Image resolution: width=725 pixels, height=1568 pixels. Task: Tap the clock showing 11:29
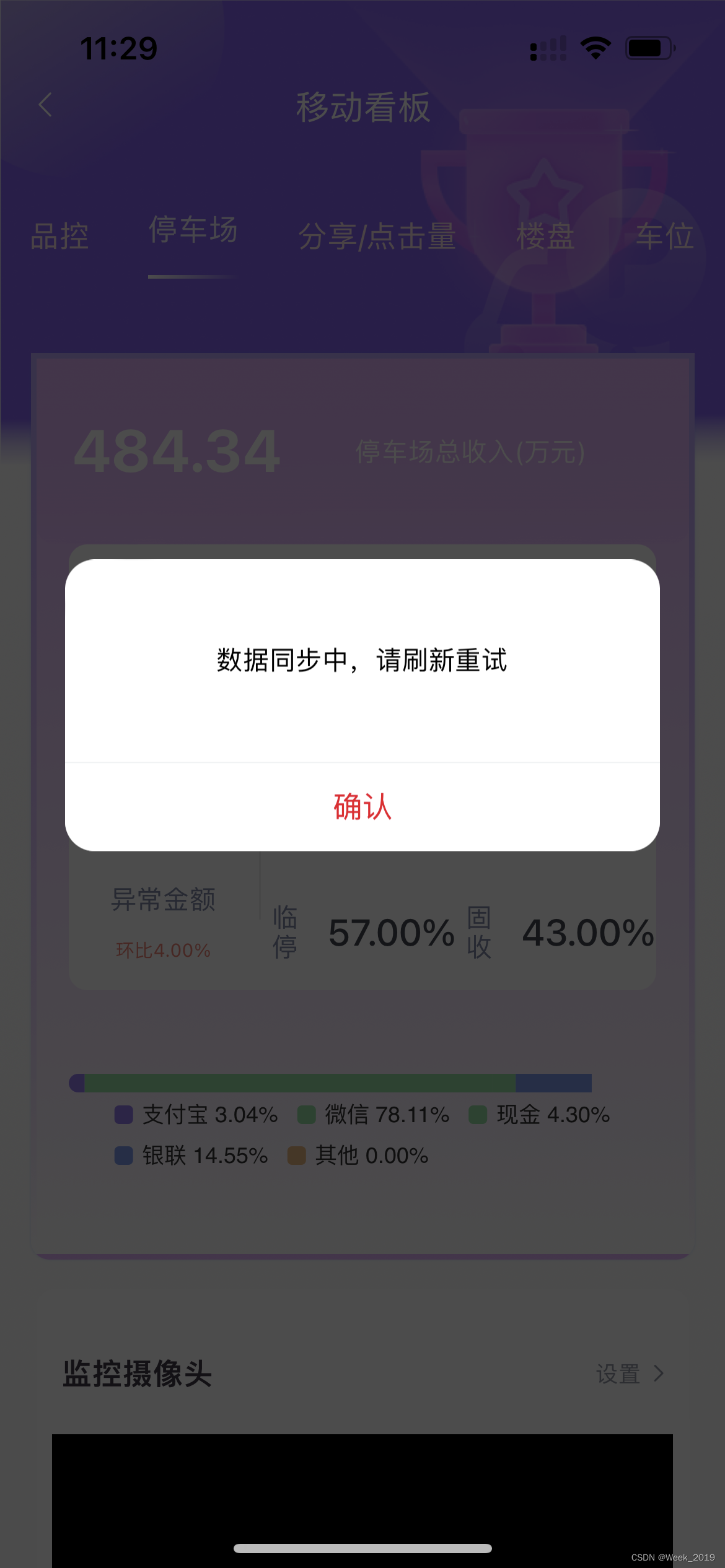[119, 48]
